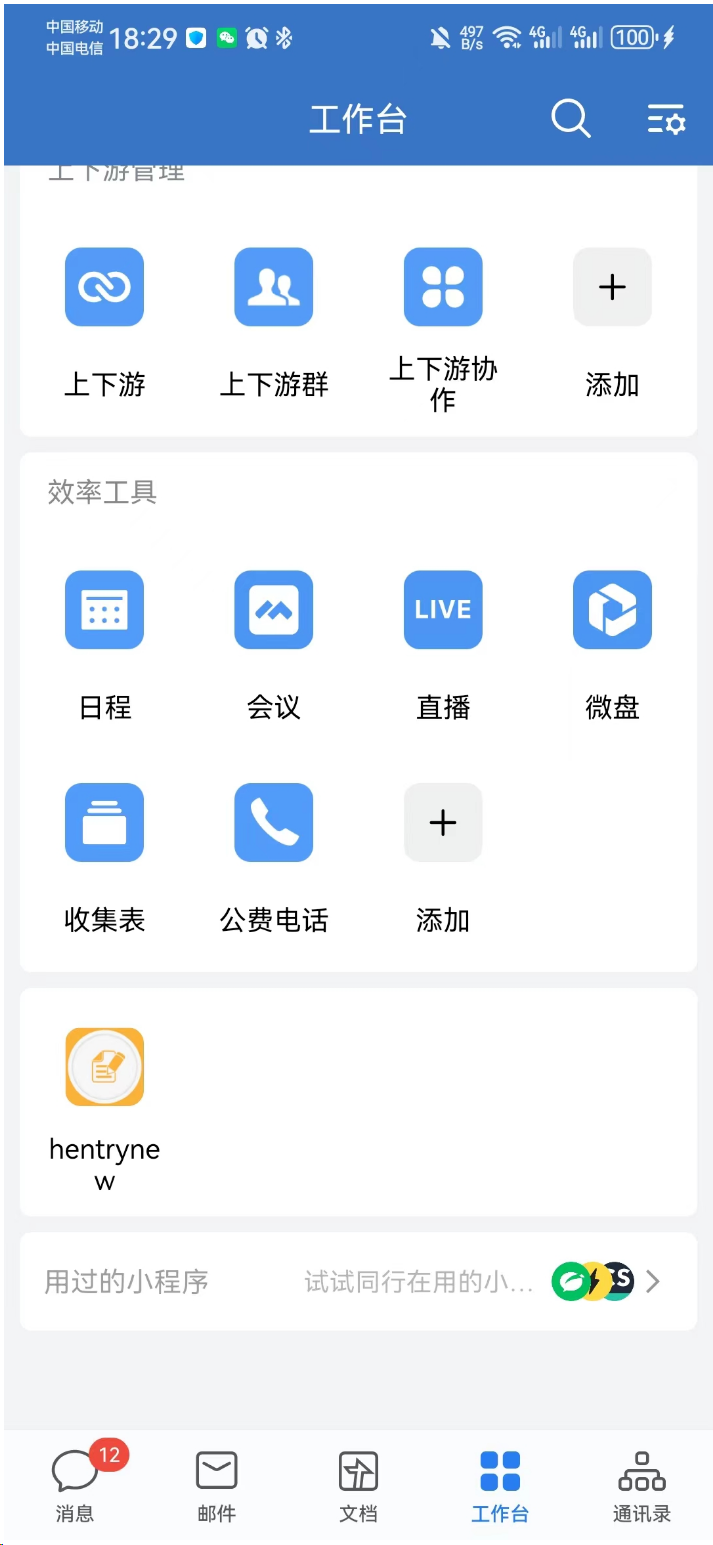The width and height of the screenshot is (713, 1545).
Task: Expand the 用过的小程序 row
Action: coord(358,1281)
